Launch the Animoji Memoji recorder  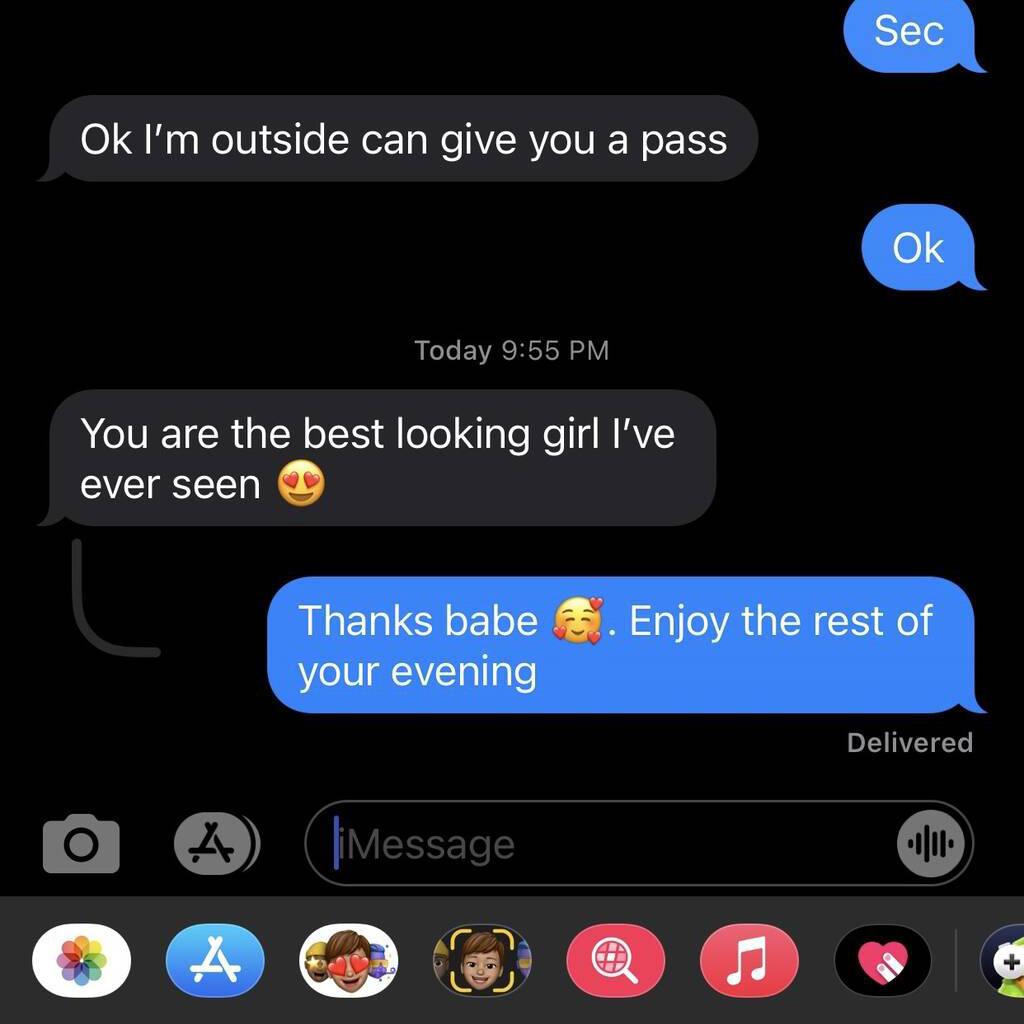click(x=482, y=962)
